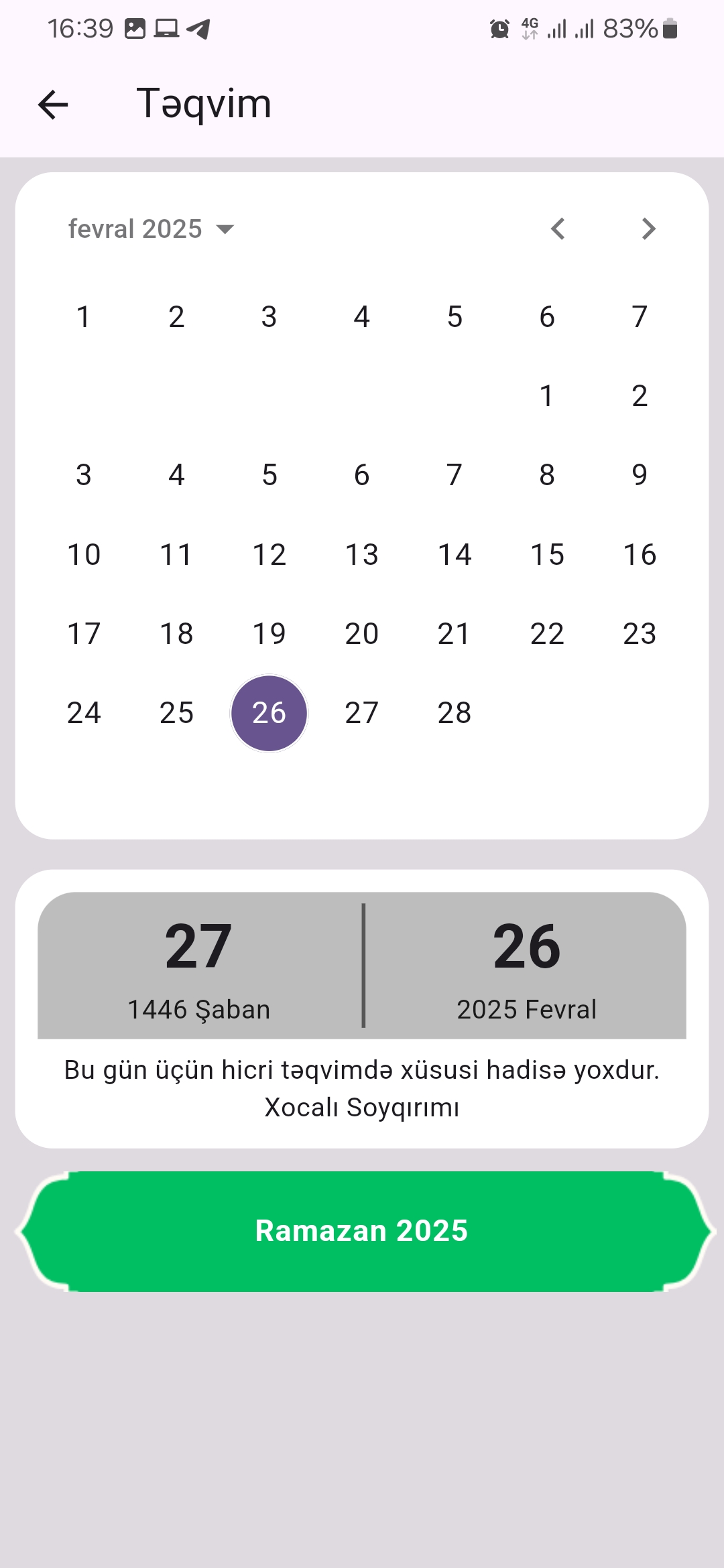Select February 14 on the calendar
This screenshot has width=724, height=1568.
tap(454, 553)
